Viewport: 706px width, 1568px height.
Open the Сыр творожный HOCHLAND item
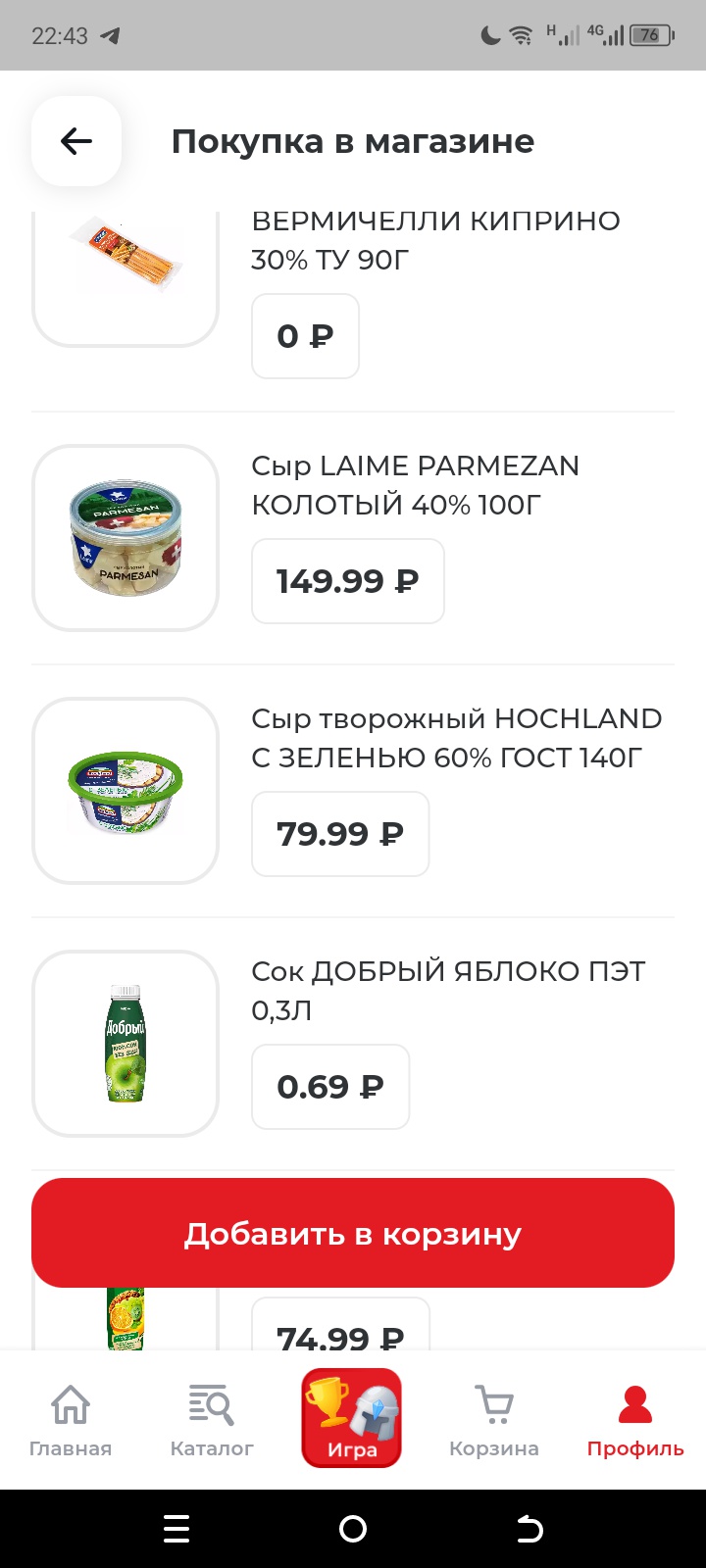456,738
